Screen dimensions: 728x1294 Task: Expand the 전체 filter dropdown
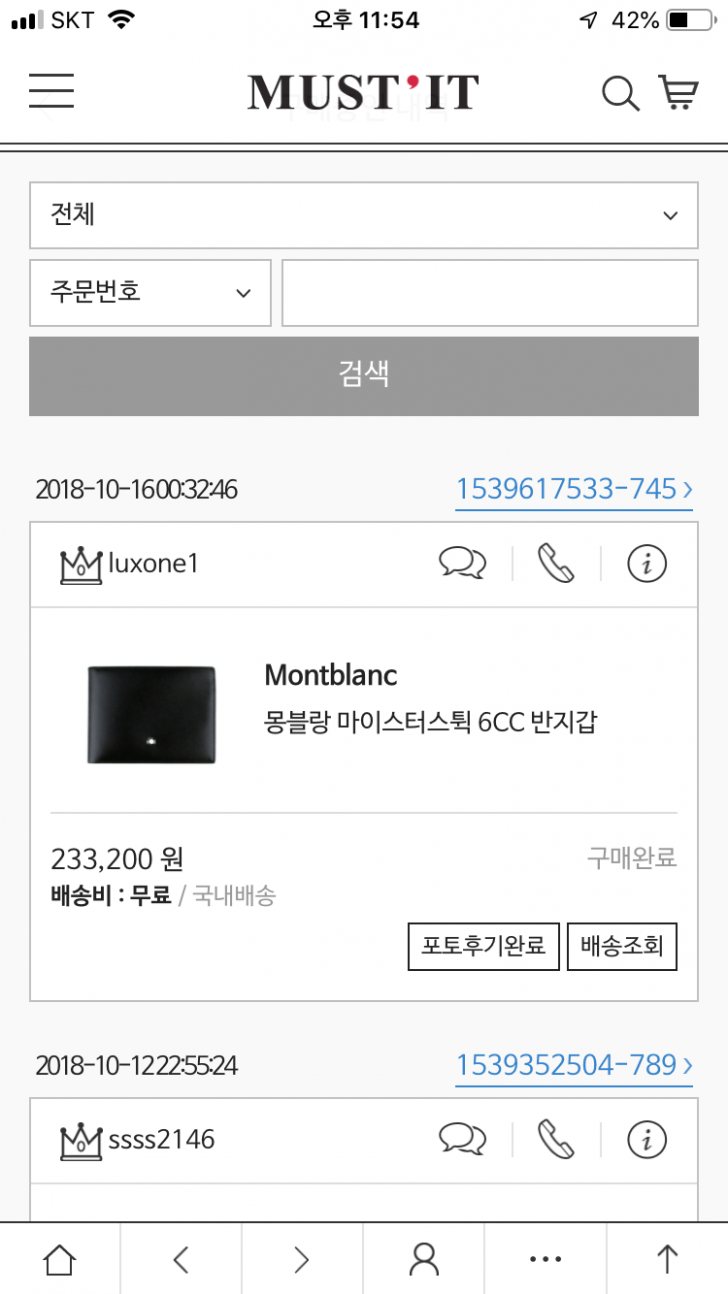[x=363, y=215]
